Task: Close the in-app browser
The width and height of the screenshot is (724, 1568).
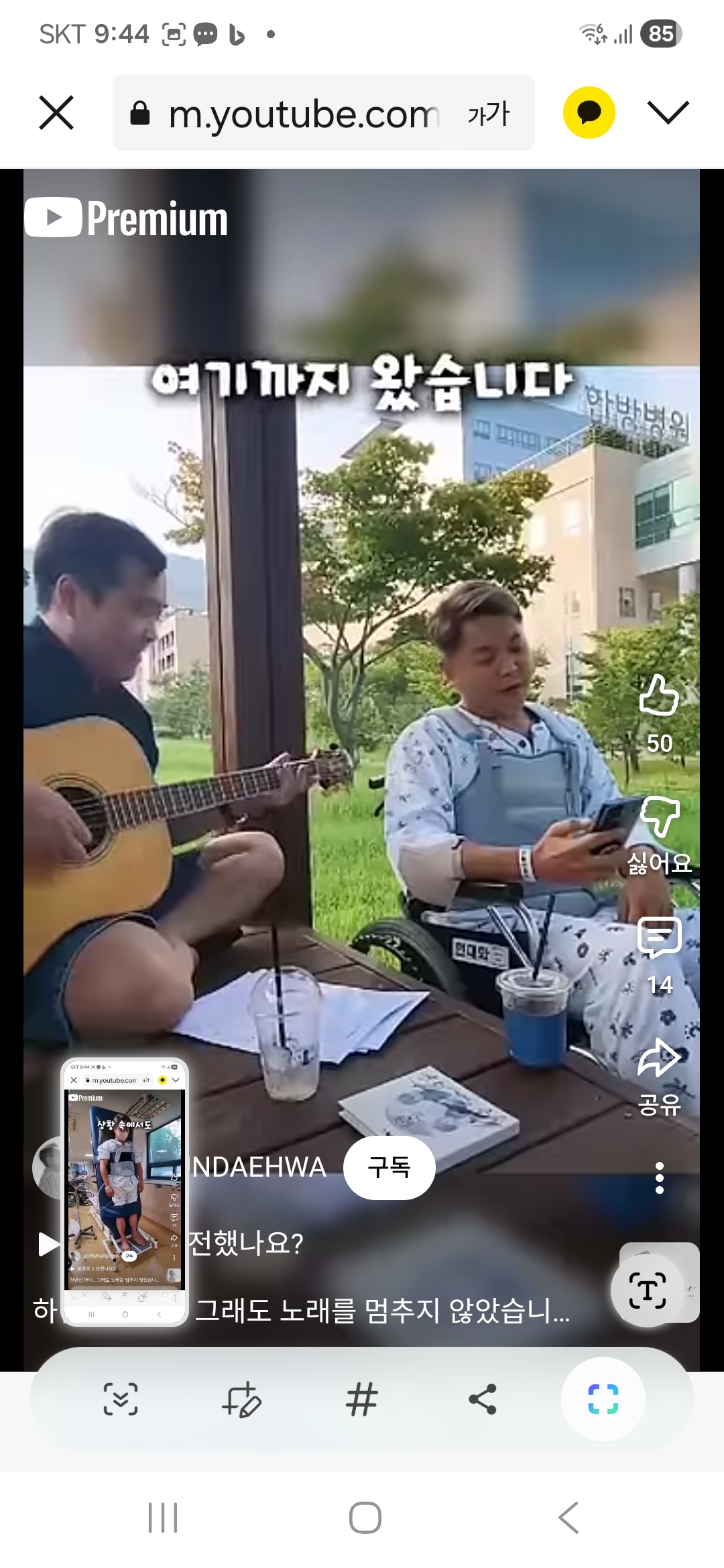Action: [56, 113]
